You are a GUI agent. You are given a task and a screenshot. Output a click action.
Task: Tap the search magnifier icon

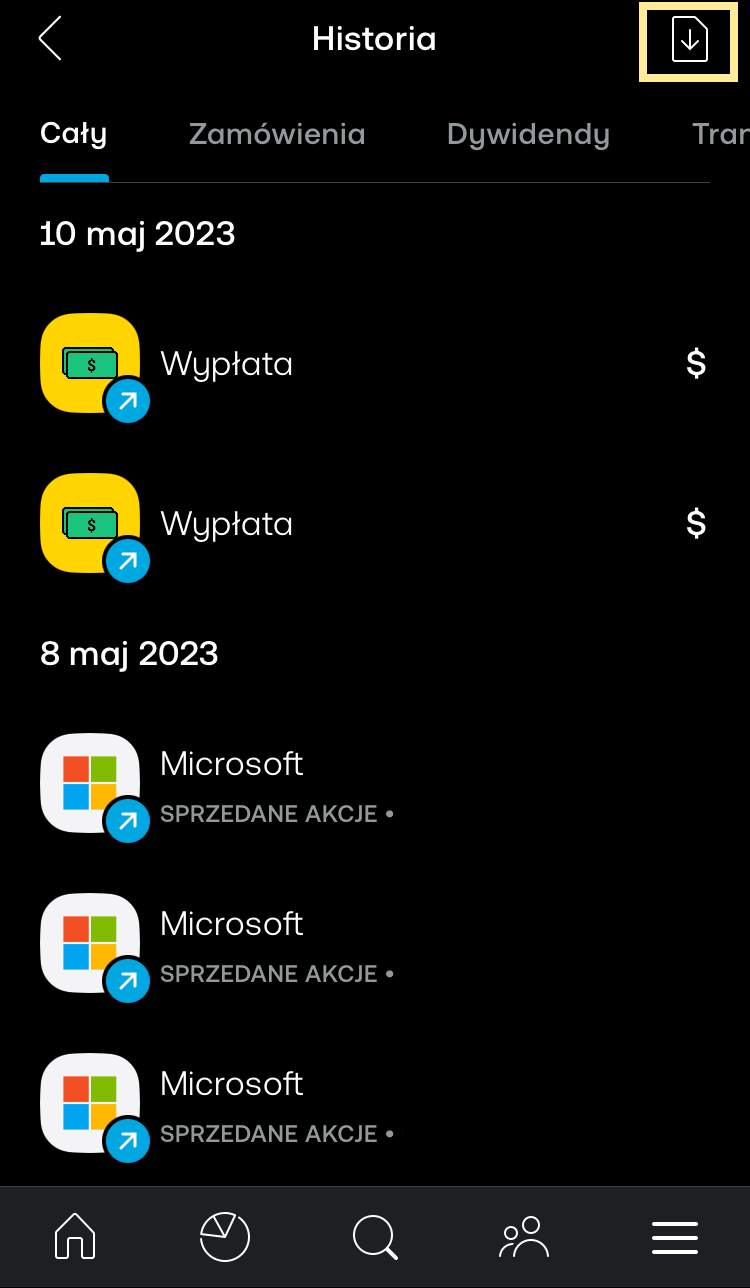[375, 1236]
